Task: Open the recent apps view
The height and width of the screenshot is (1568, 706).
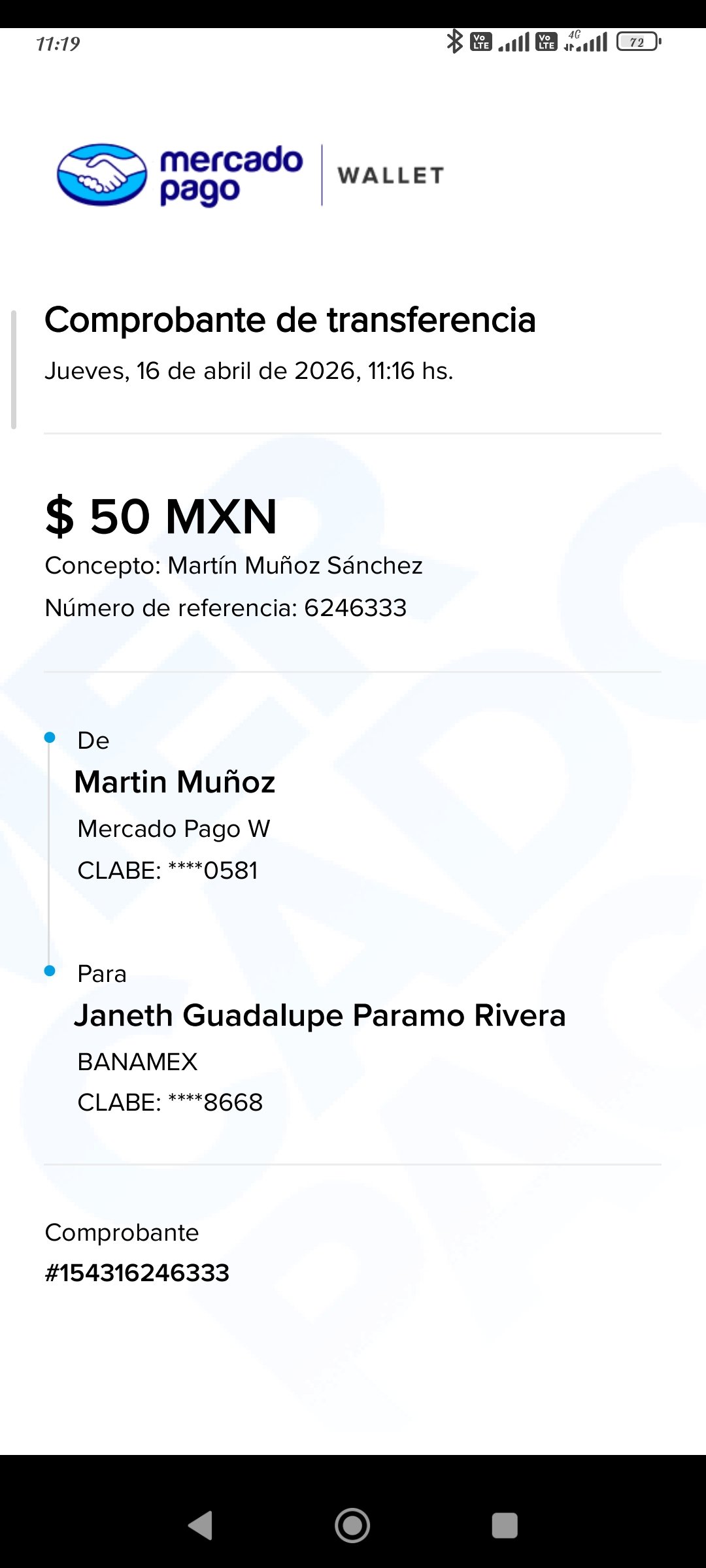Action: point(505,1526)
